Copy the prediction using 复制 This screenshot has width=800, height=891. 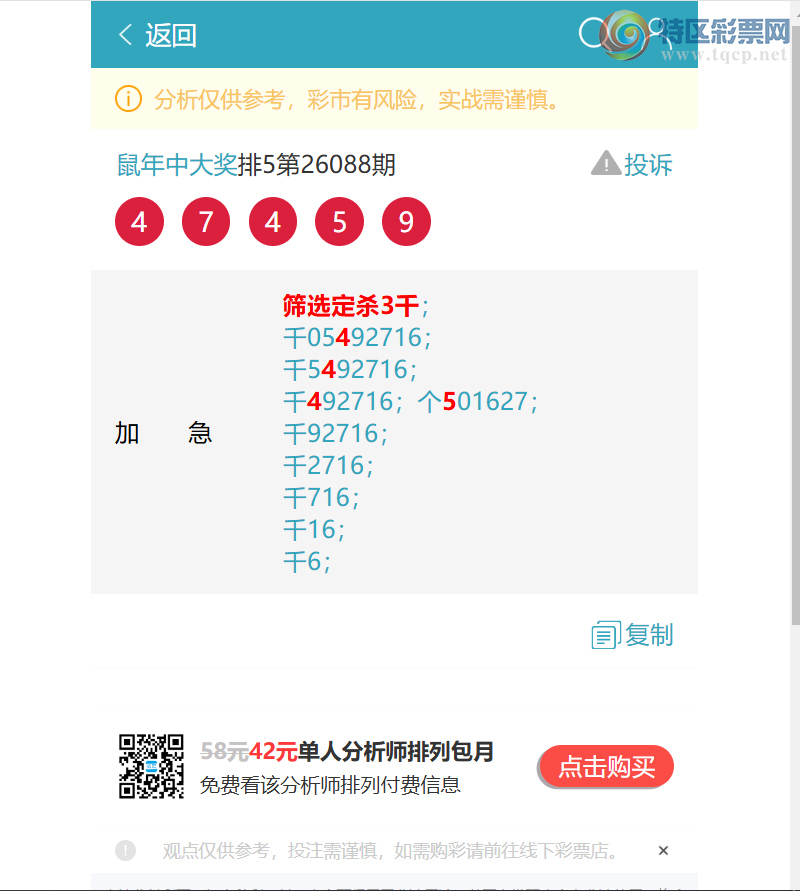633,635
